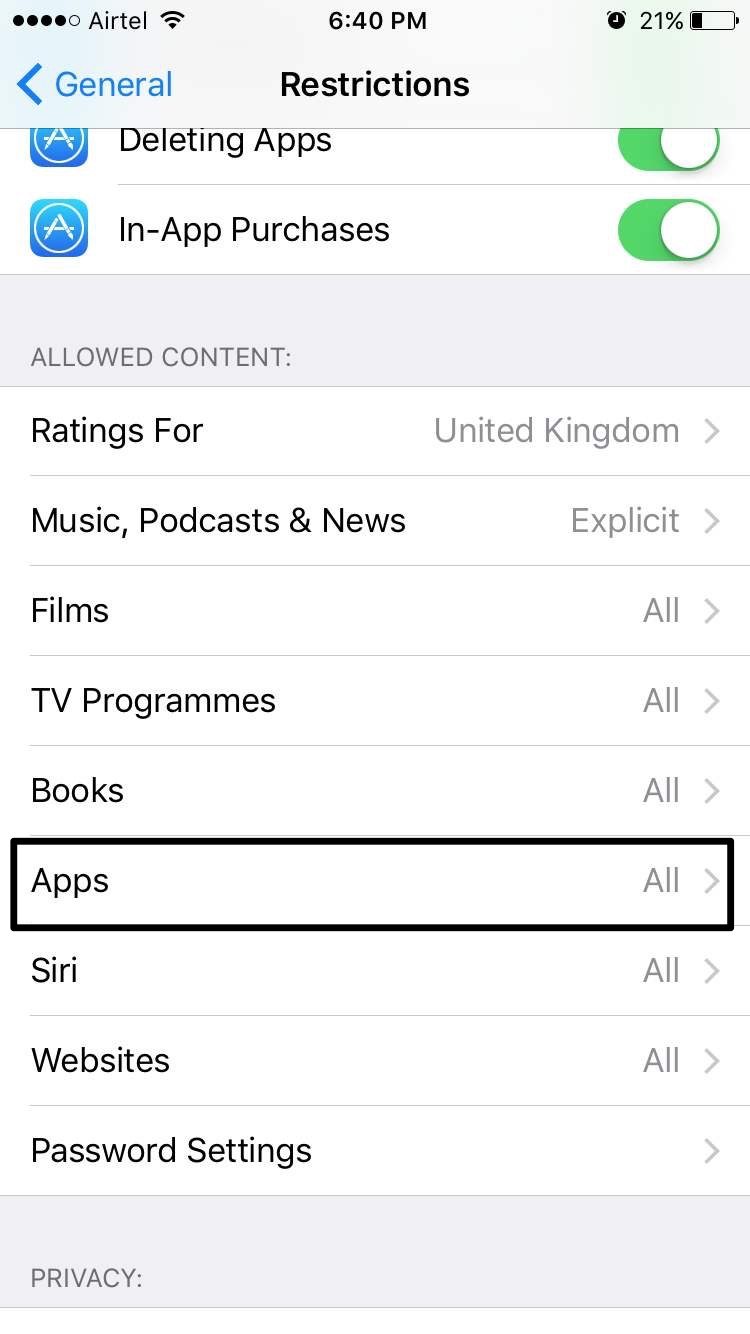
Task: Open the Films content restriction
Action: point(375,611)
